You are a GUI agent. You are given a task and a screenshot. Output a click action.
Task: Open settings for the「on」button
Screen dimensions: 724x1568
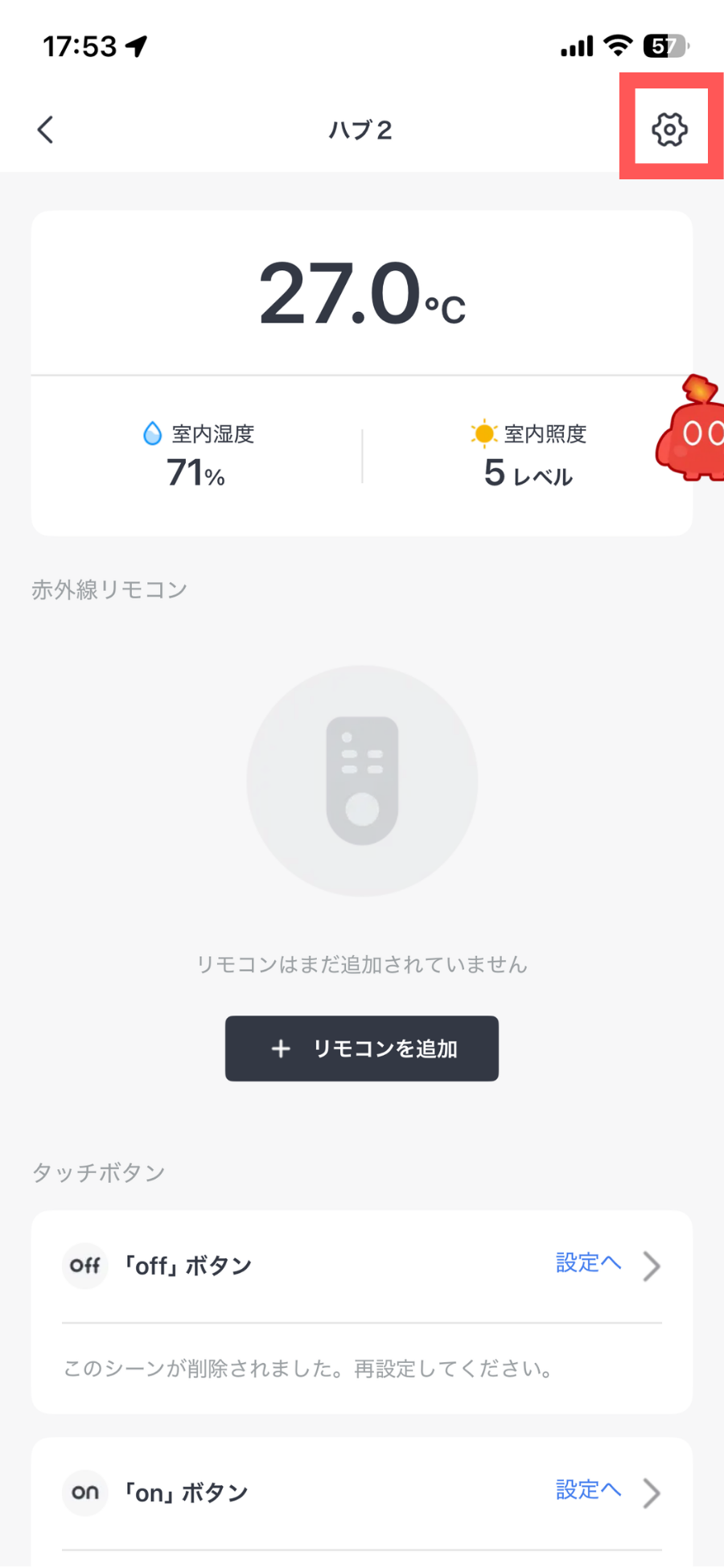pyautogui.click(x=607, y=1492)
